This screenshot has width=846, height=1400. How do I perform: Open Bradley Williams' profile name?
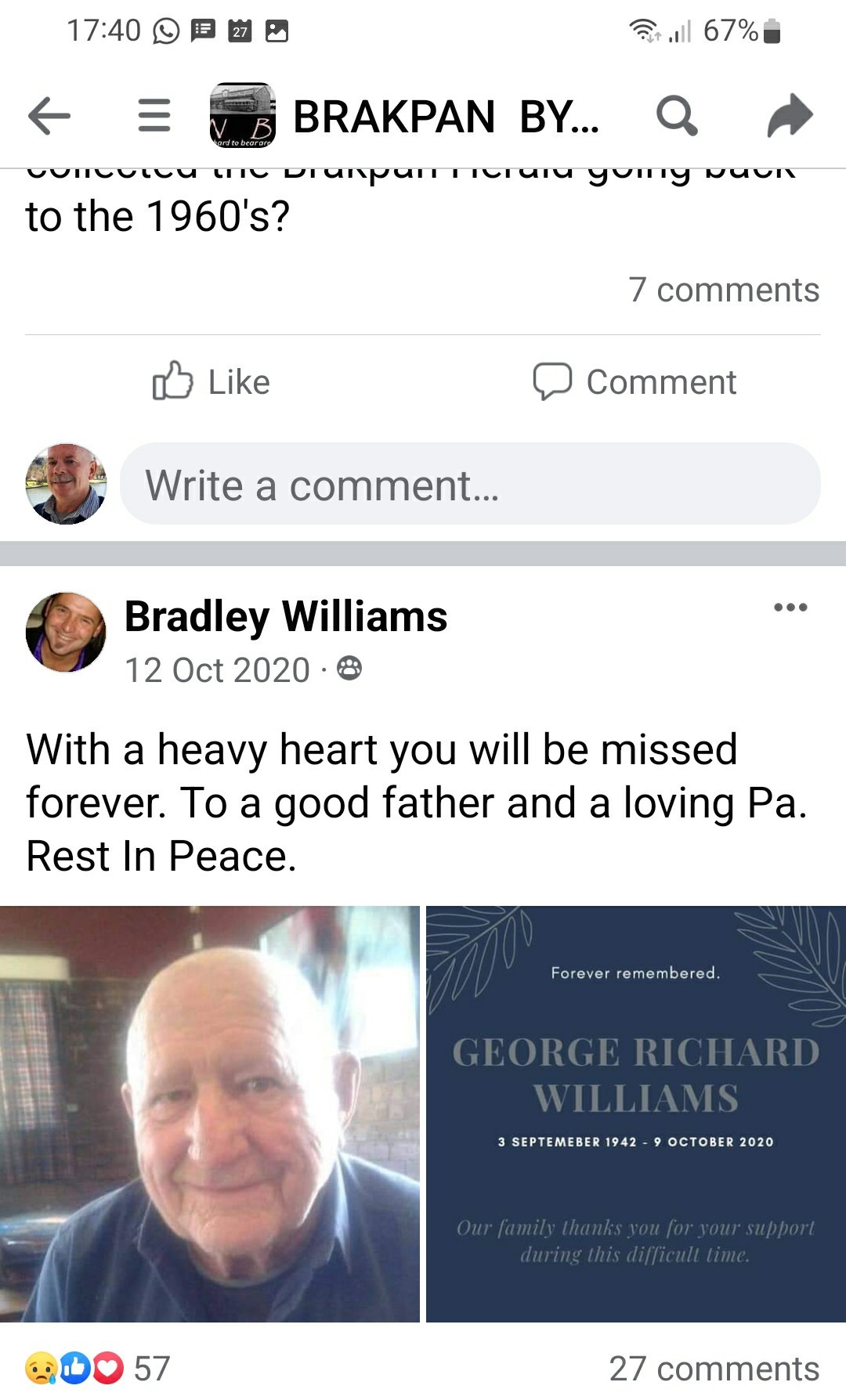tap(286, 616)
